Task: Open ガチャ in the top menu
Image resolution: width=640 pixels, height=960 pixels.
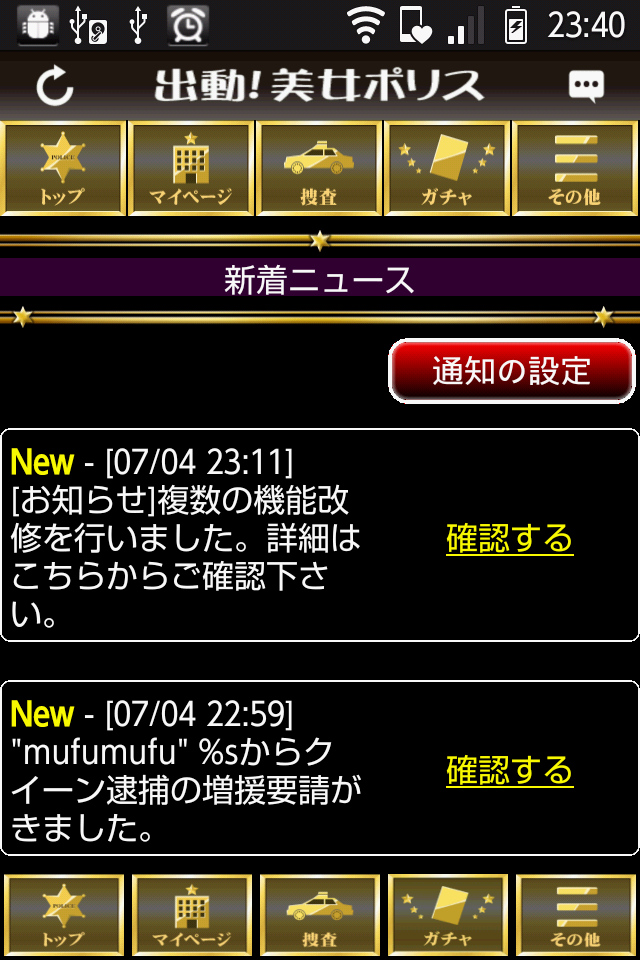Action: [447, 168]
